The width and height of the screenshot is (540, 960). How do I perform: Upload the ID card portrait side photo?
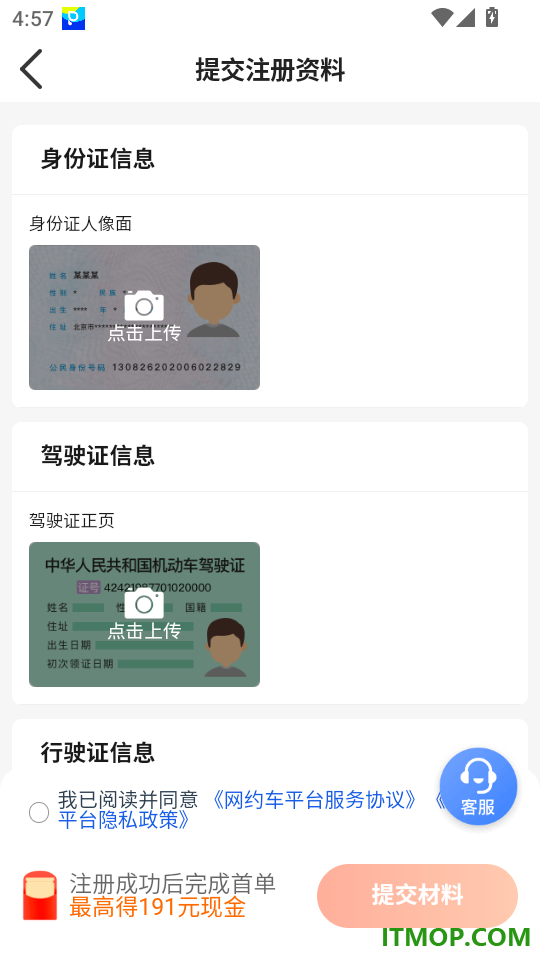coord(144,317)
